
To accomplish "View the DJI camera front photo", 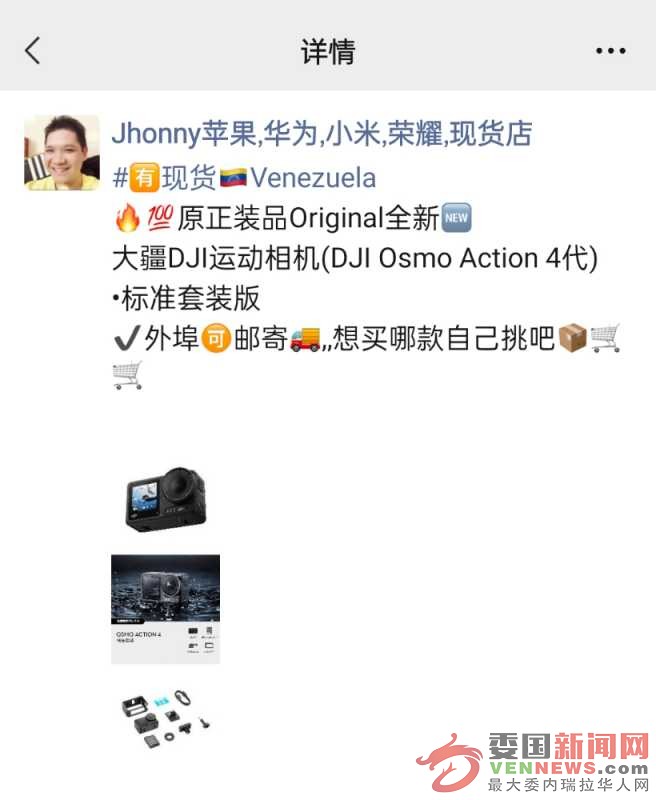I will [x=165, y=497].
